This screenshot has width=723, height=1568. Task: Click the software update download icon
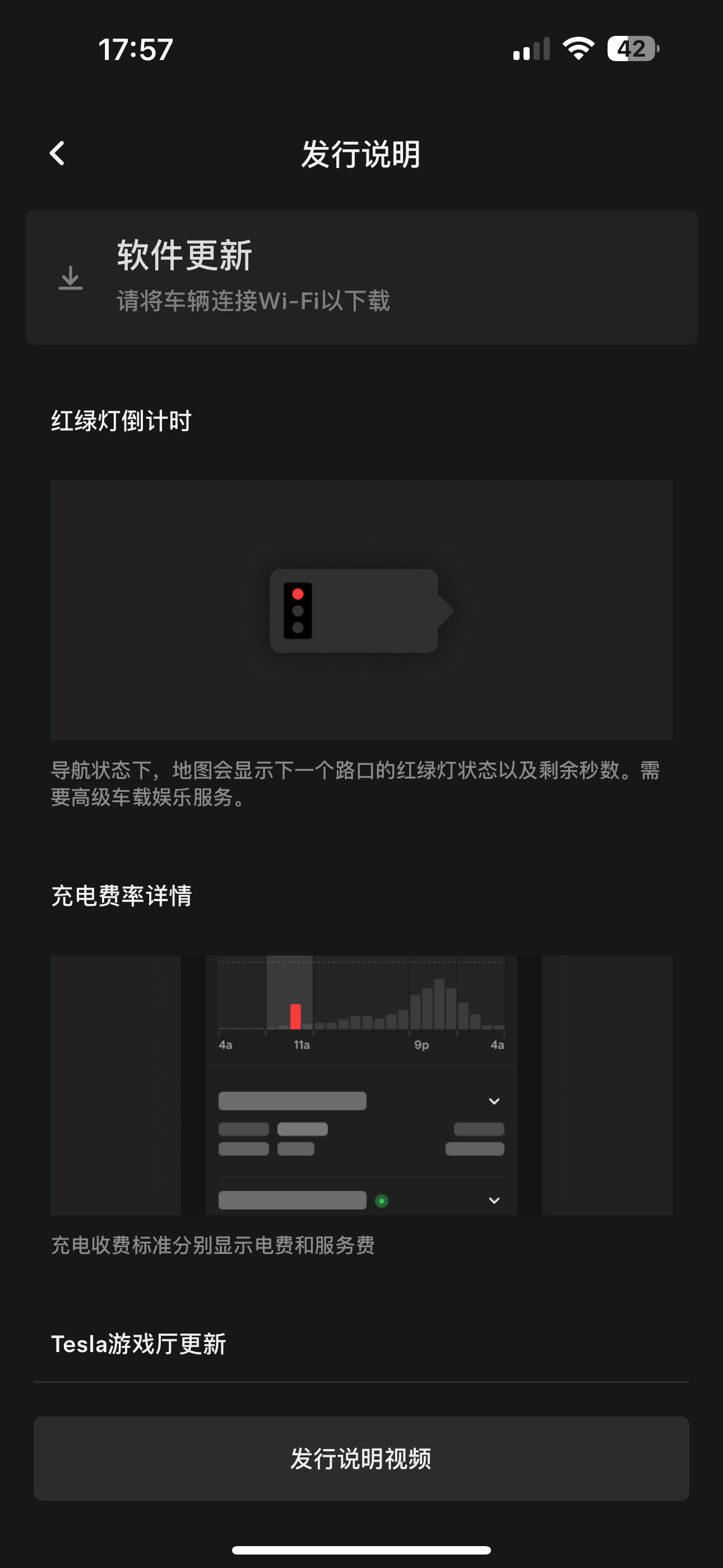(x=70, y=279)
